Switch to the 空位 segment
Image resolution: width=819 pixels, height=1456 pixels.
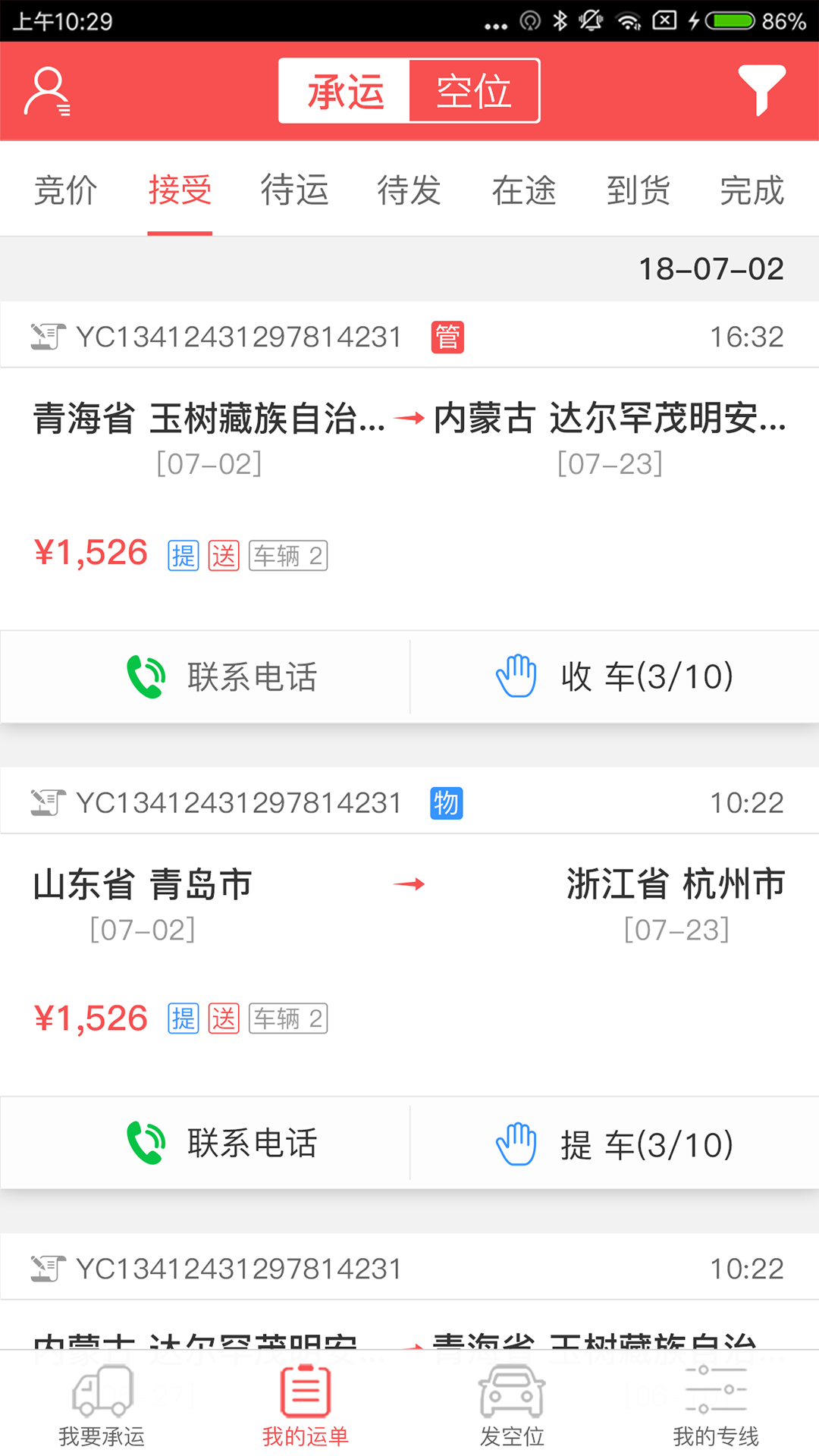click(x=474, y=91)
